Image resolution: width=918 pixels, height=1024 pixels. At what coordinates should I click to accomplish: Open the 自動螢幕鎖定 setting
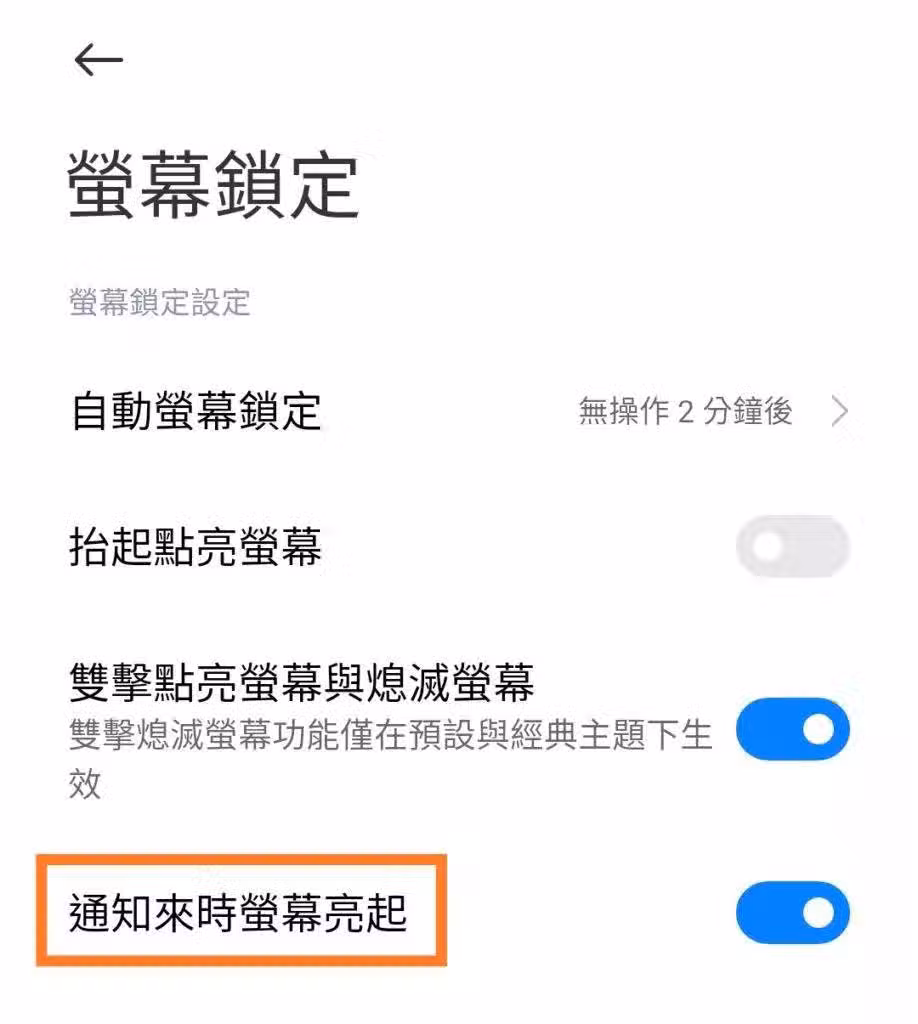tap(459, 411)
